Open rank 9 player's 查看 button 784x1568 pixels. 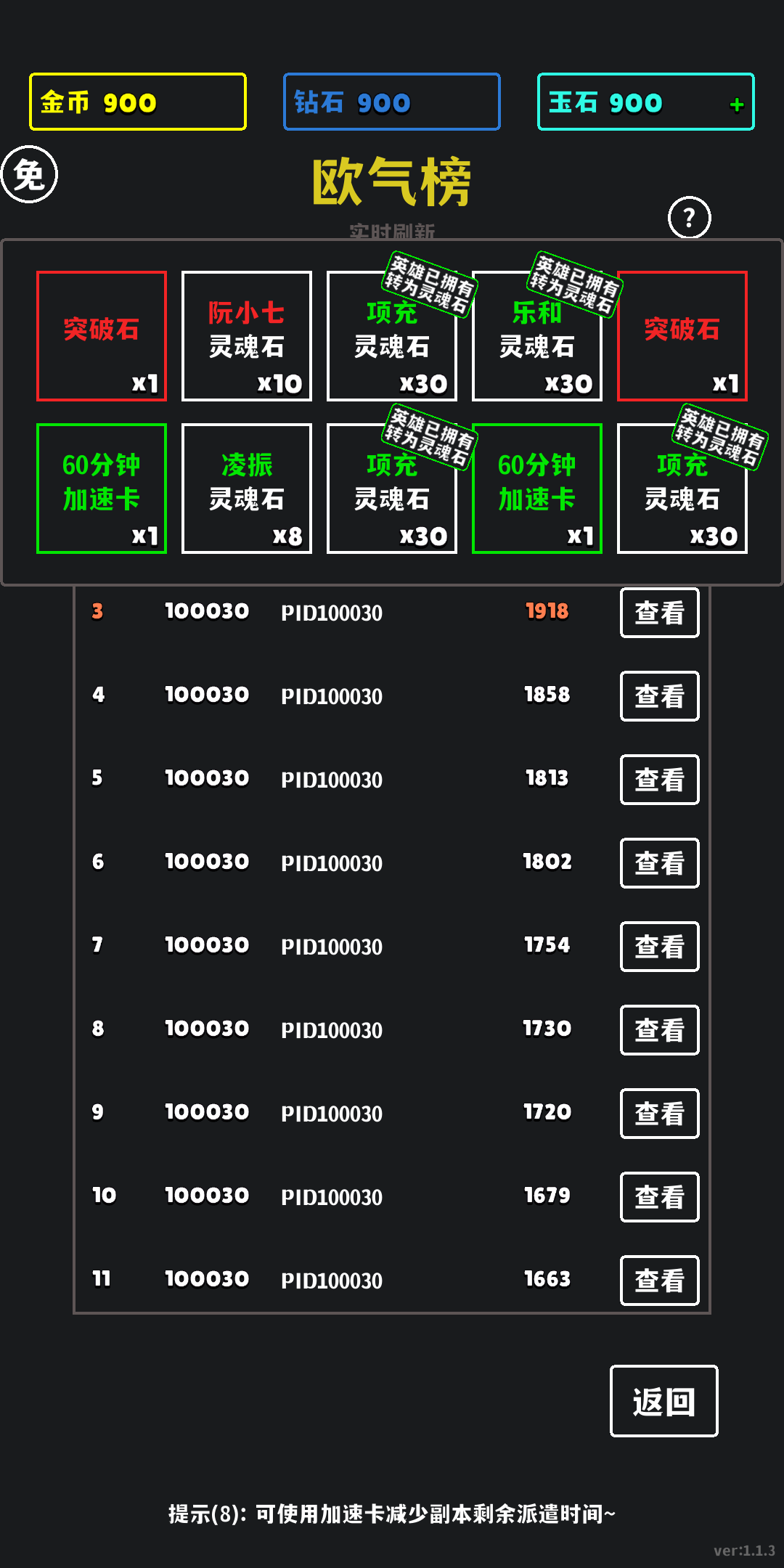tap(659, 1114)
